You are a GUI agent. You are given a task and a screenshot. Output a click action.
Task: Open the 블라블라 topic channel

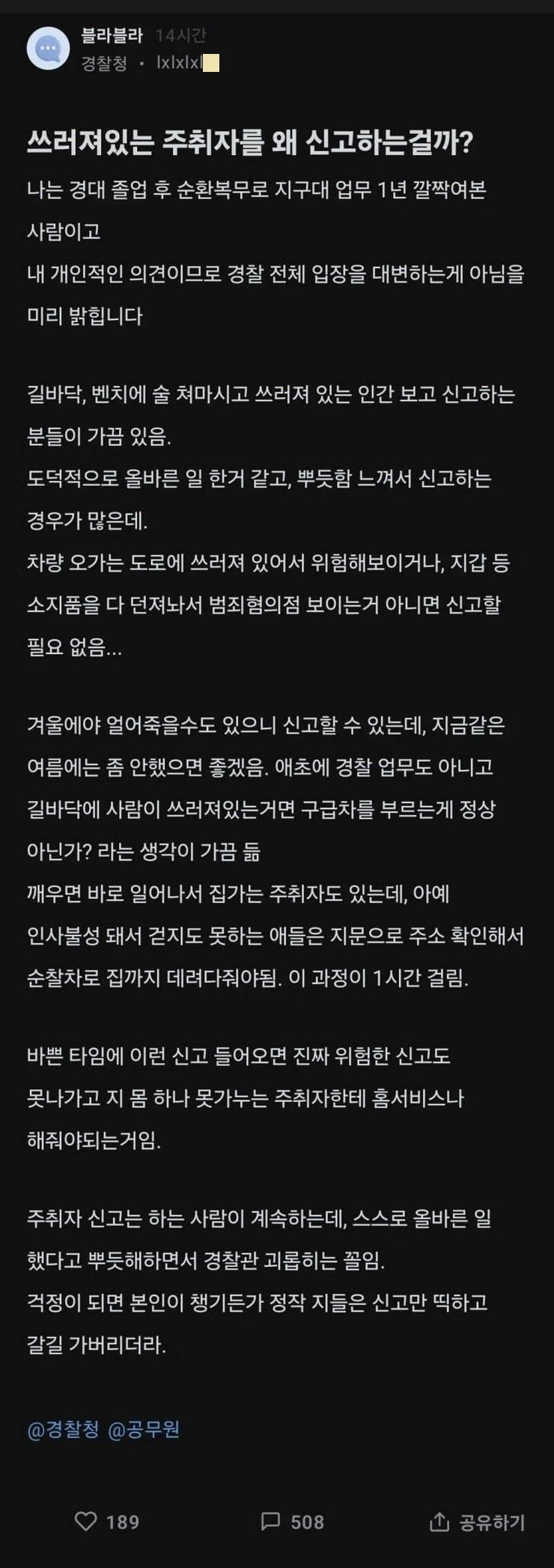[111, 35]
